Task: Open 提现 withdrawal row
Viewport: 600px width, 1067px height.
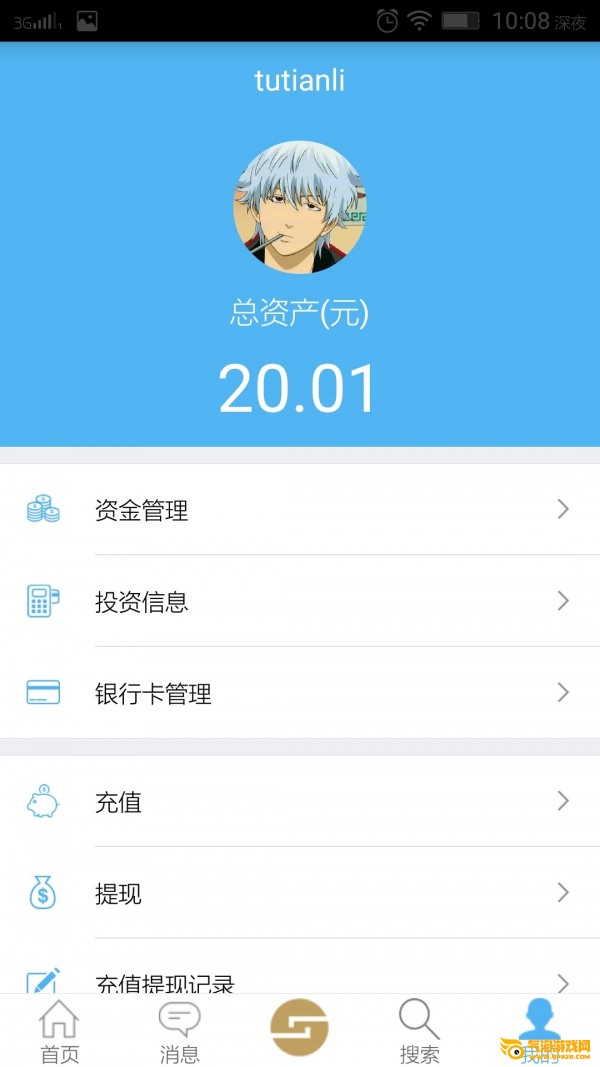Action: (300, 893)
